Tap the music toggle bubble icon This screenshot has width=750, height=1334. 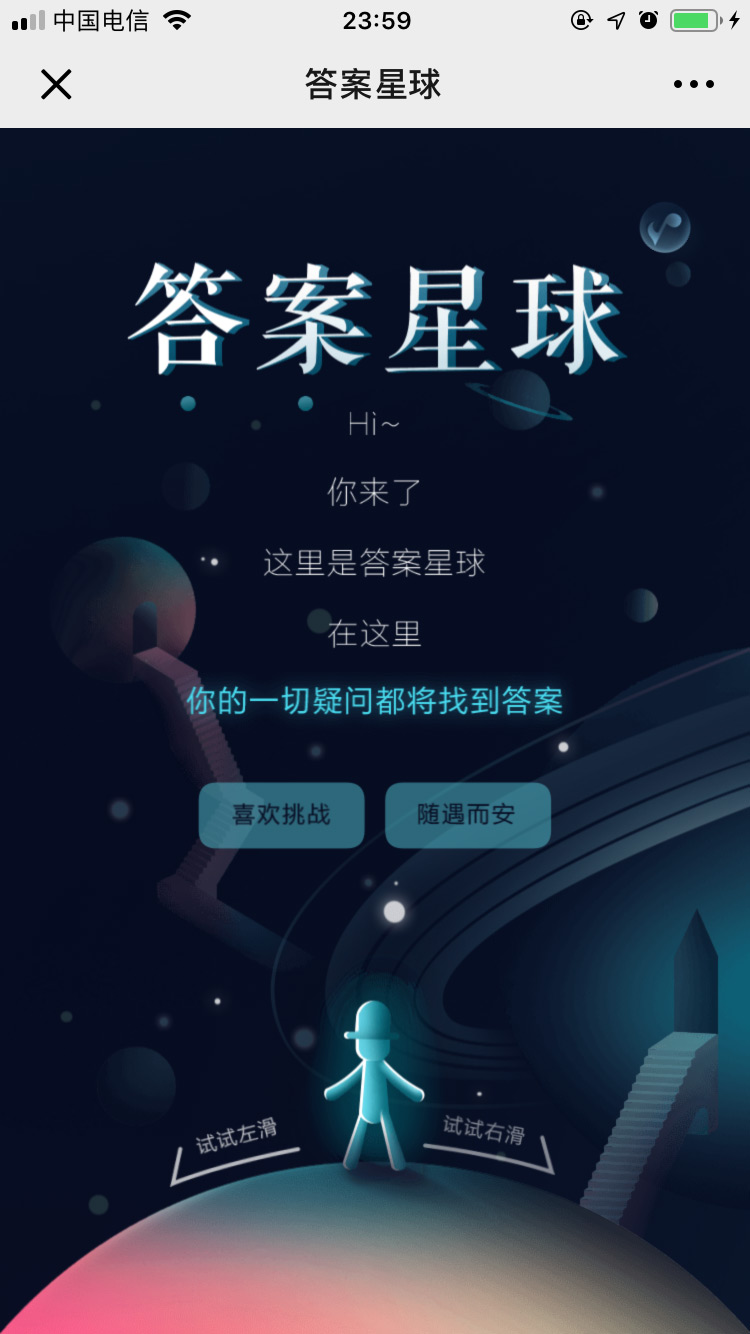pyautogui.click(x=665, y=228)
